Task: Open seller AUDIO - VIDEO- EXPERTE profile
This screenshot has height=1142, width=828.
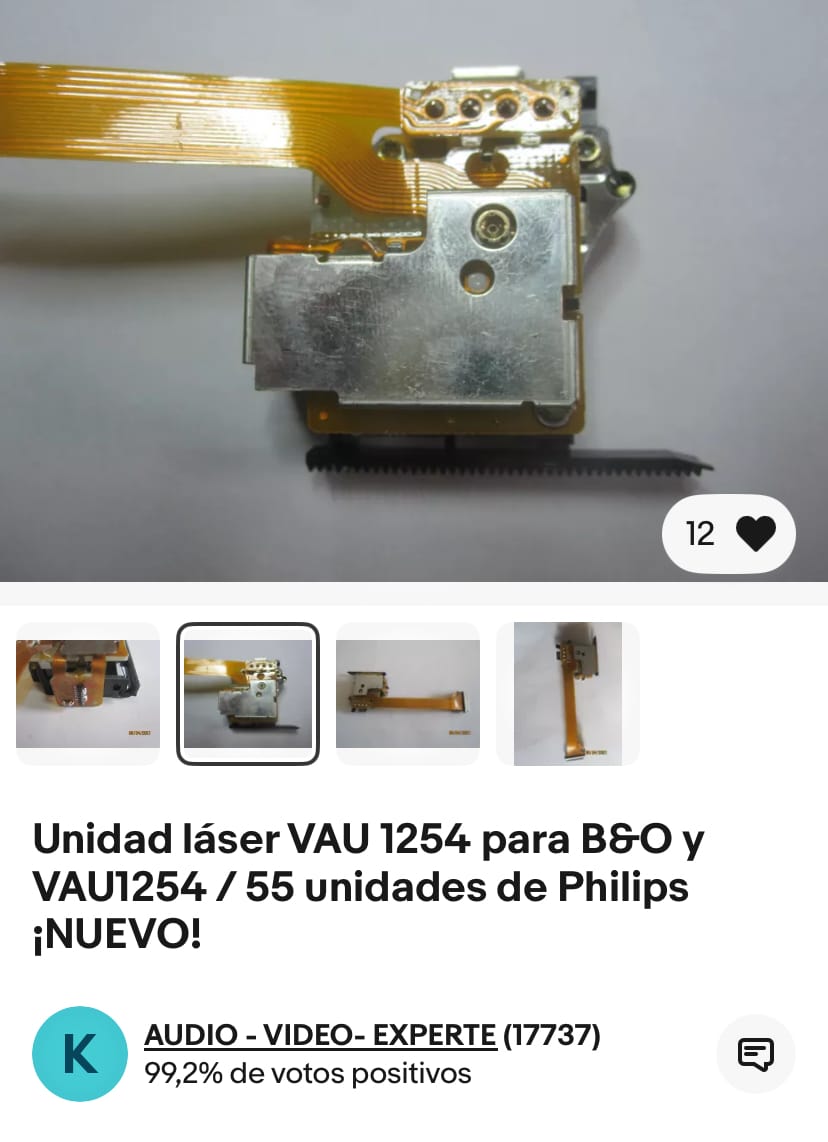Action: (321, 1036)
